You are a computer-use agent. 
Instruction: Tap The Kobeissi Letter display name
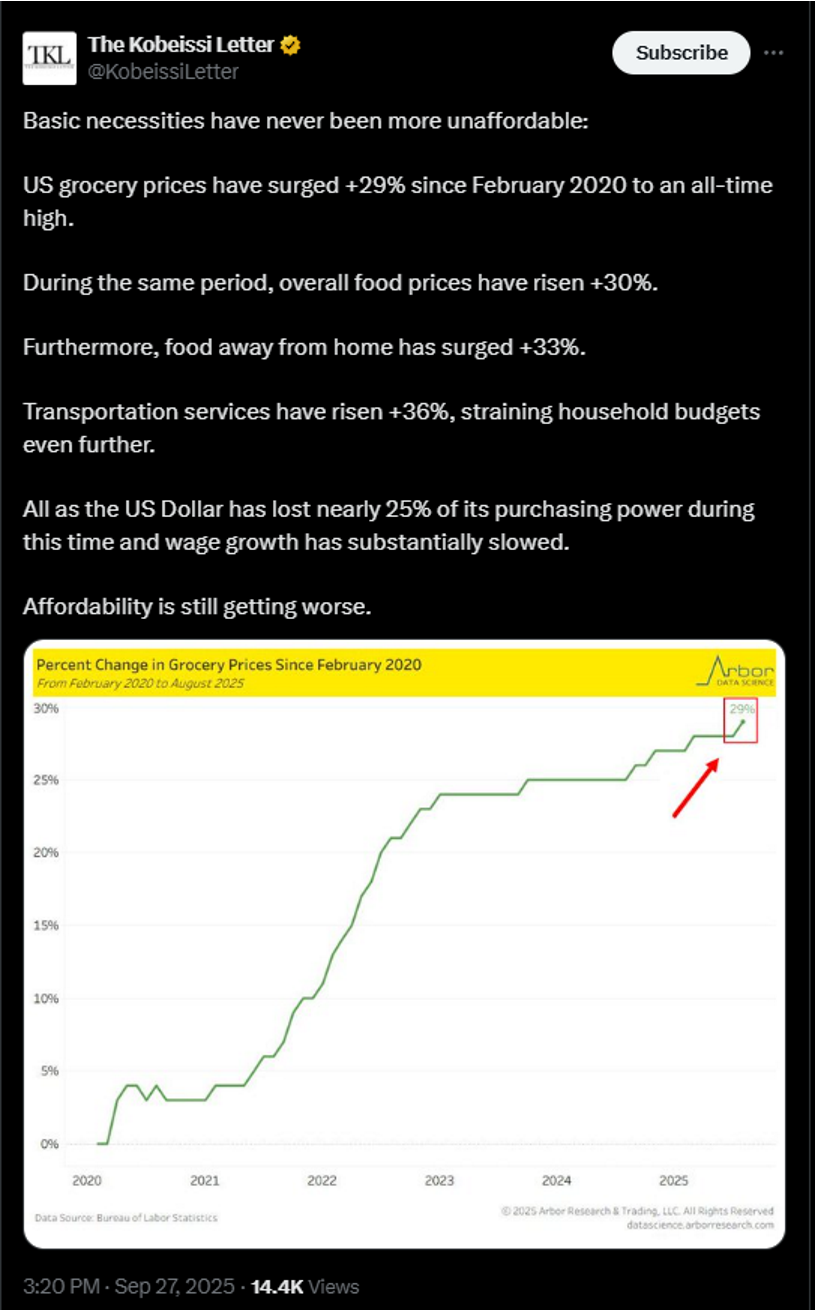coord(181,45)
